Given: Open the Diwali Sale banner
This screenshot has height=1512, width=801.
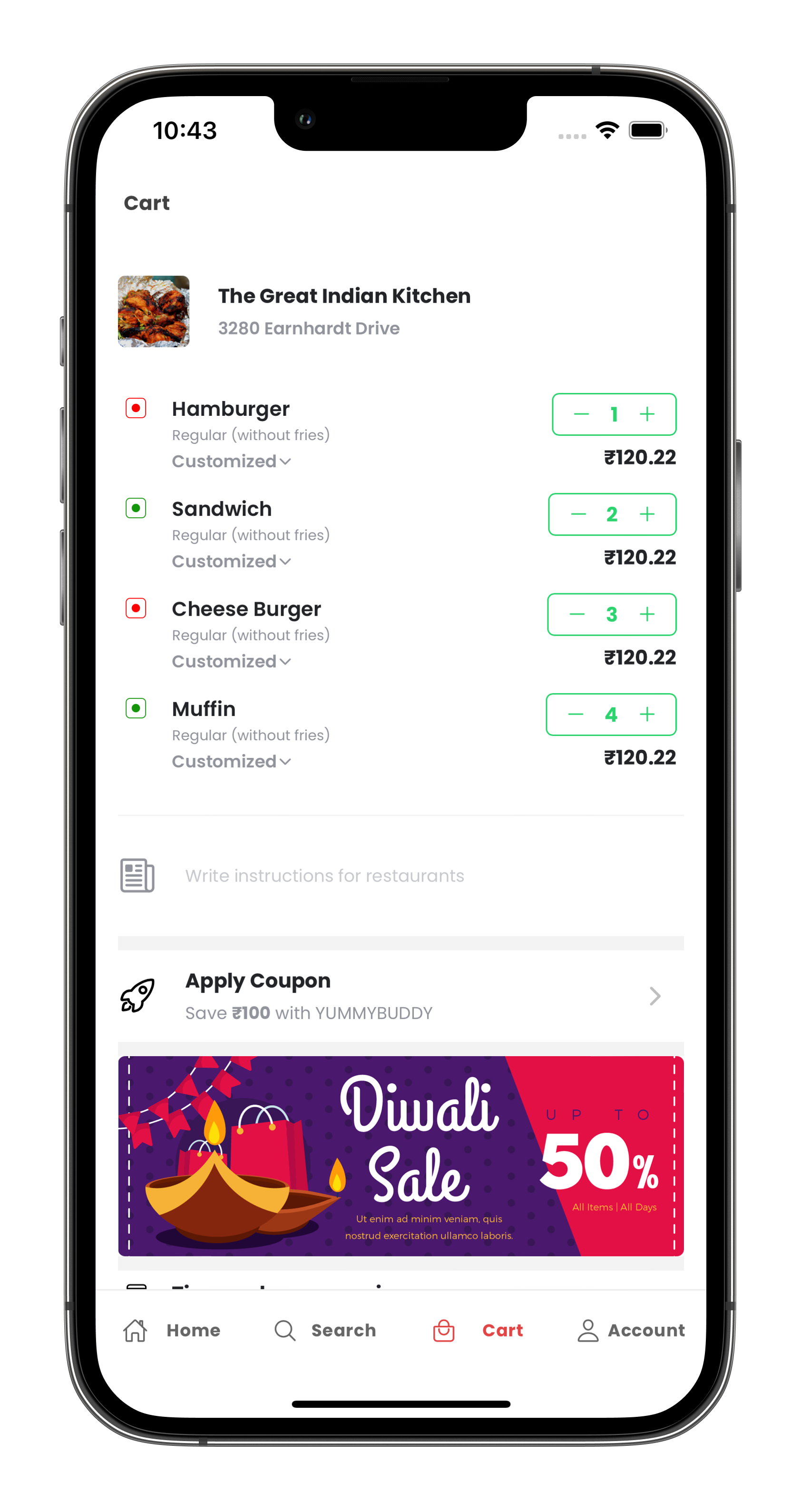Looking at the screenshot, I should pyautogui.click(x=401, y=1156).
